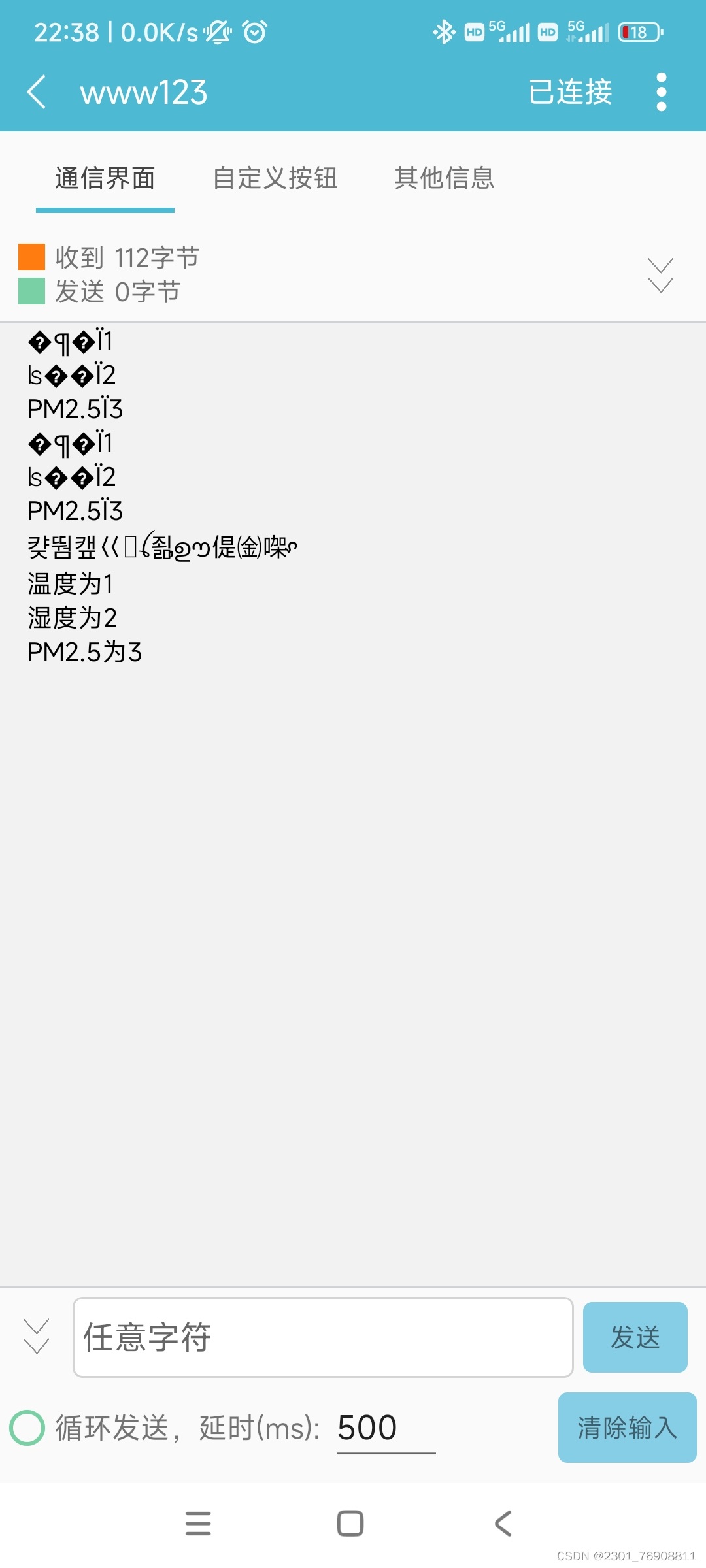Switch to the 其他信息 tab
Viewport: 706px width, 1568px height.
click(445, 178)
